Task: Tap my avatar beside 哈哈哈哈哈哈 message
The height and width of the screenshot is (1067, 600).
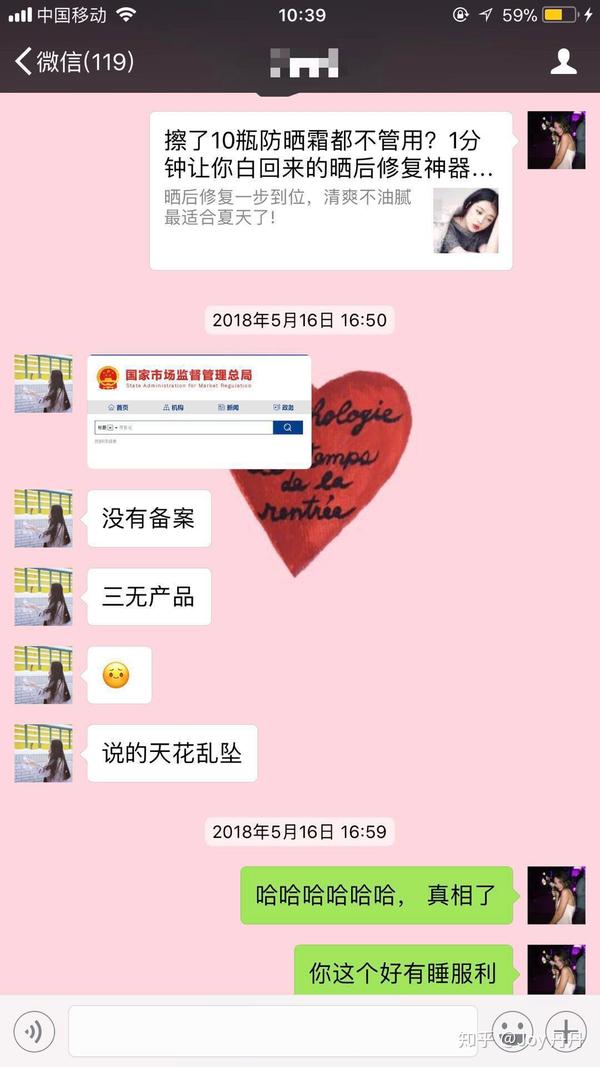Action: click(556, 895)
